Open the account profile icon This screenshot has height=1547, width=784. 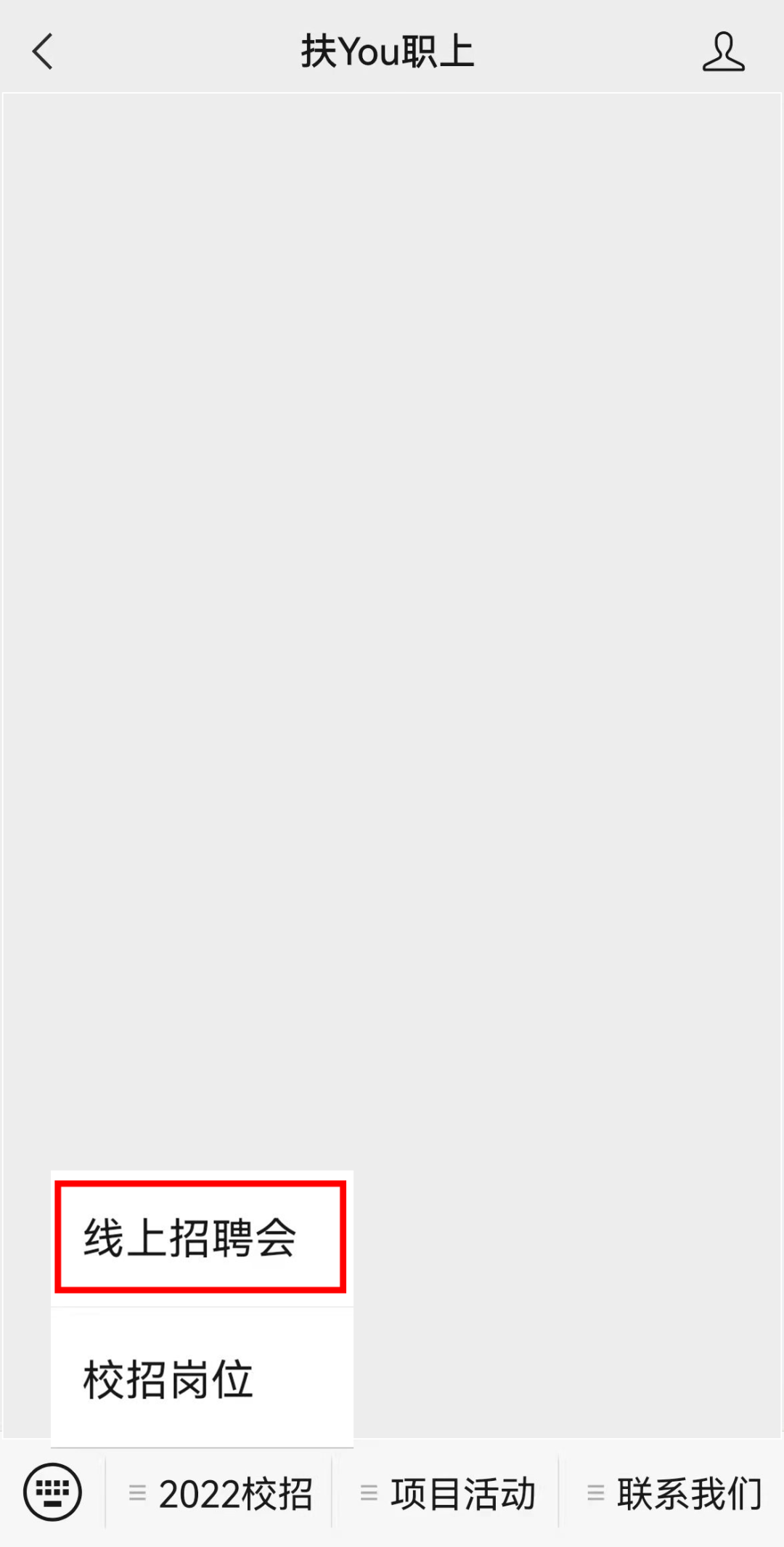click(723, 52)
